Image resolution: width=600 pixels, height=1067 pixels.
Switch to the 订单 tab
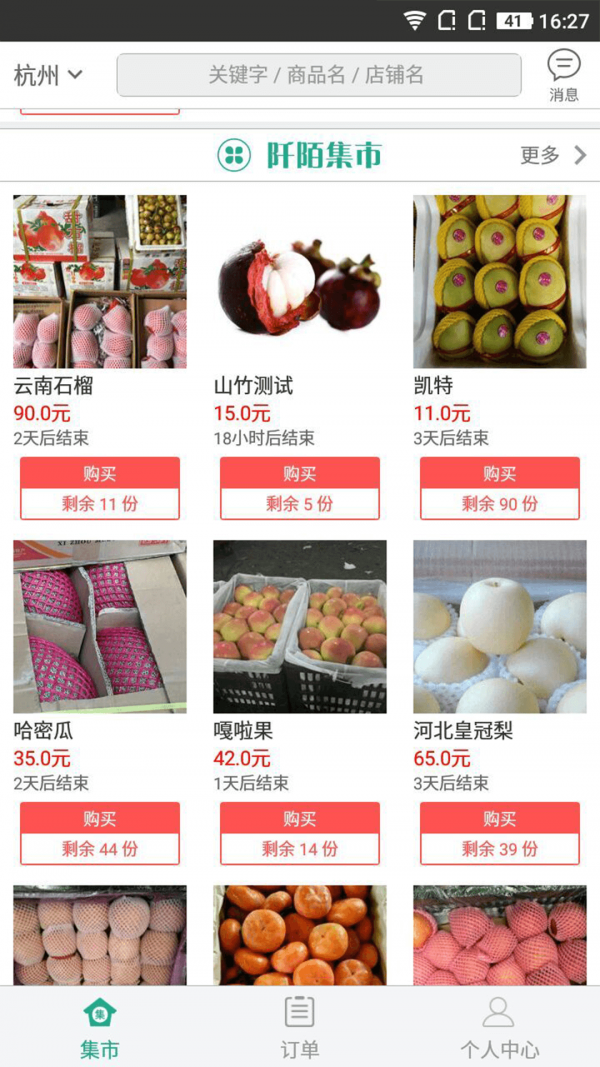300,1026
